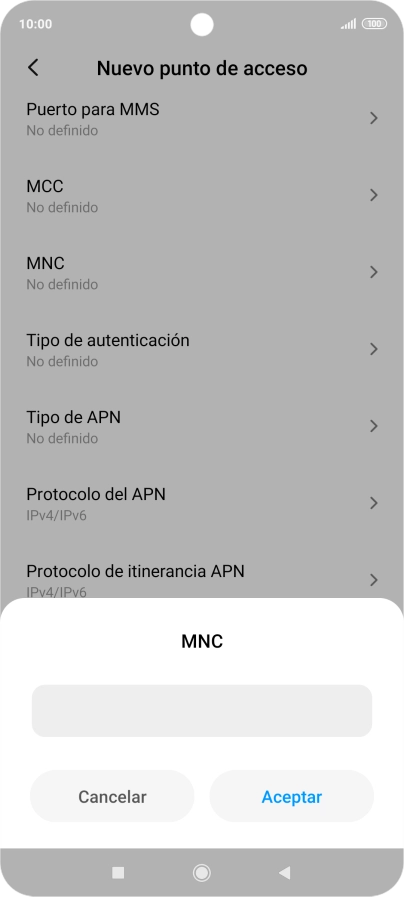Open recent apps from navigation bar
This screenshot has width=404, height=897.
[118, 872]
